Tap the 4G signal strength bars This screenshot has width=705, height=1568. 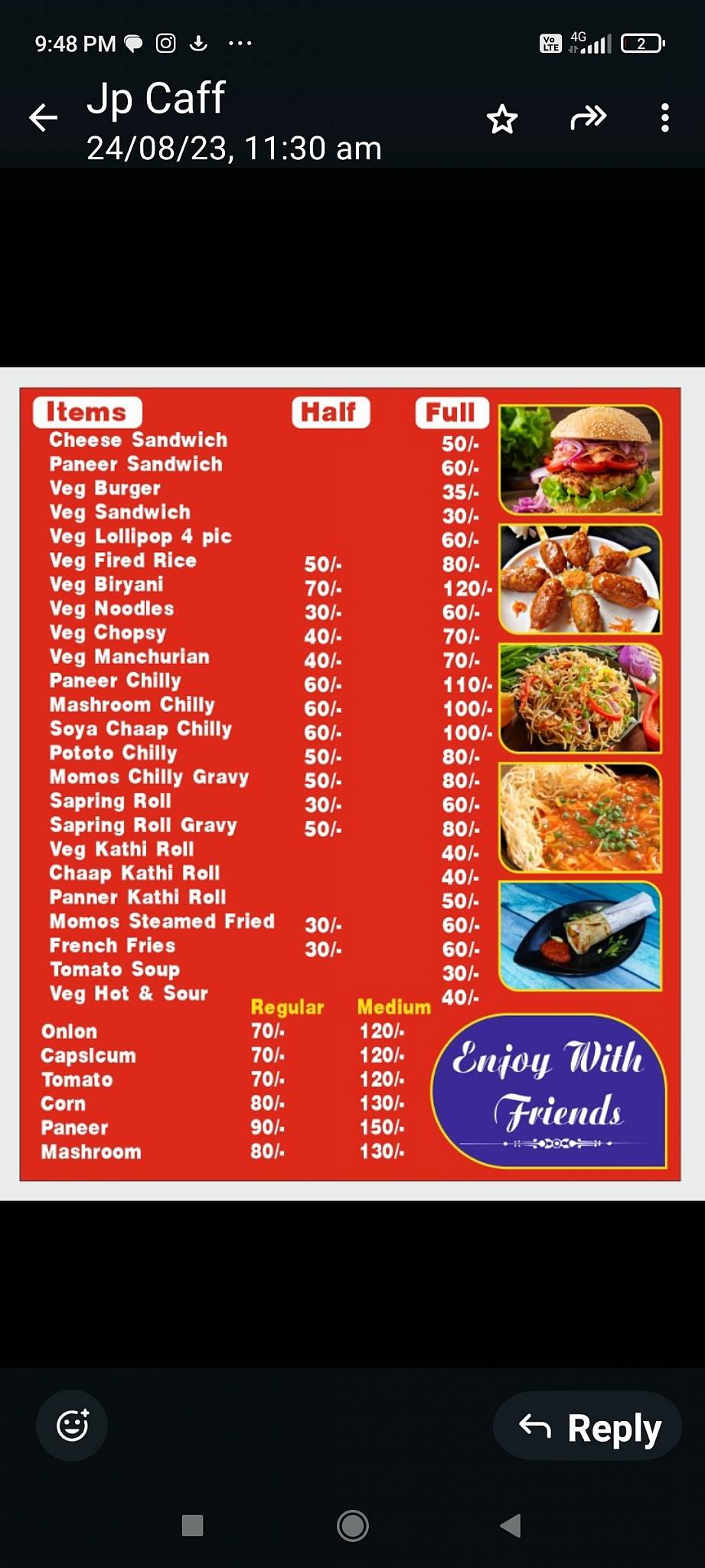(x=593, y=44)
